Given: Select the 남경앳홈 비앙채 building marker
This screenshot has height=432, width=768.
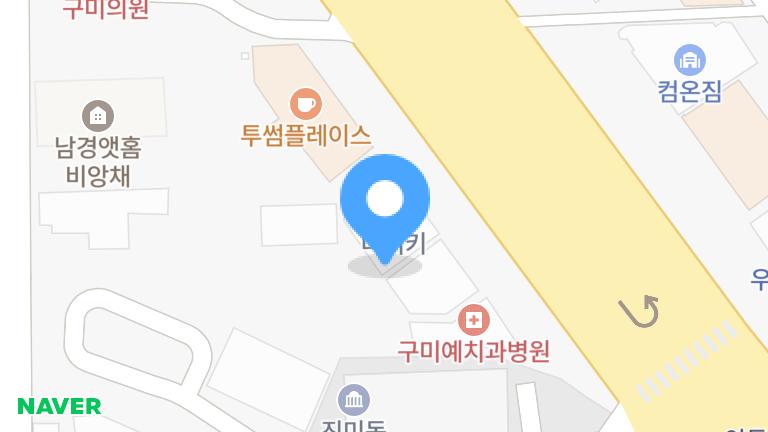Looking at the screenshot, I should (97, 116).
